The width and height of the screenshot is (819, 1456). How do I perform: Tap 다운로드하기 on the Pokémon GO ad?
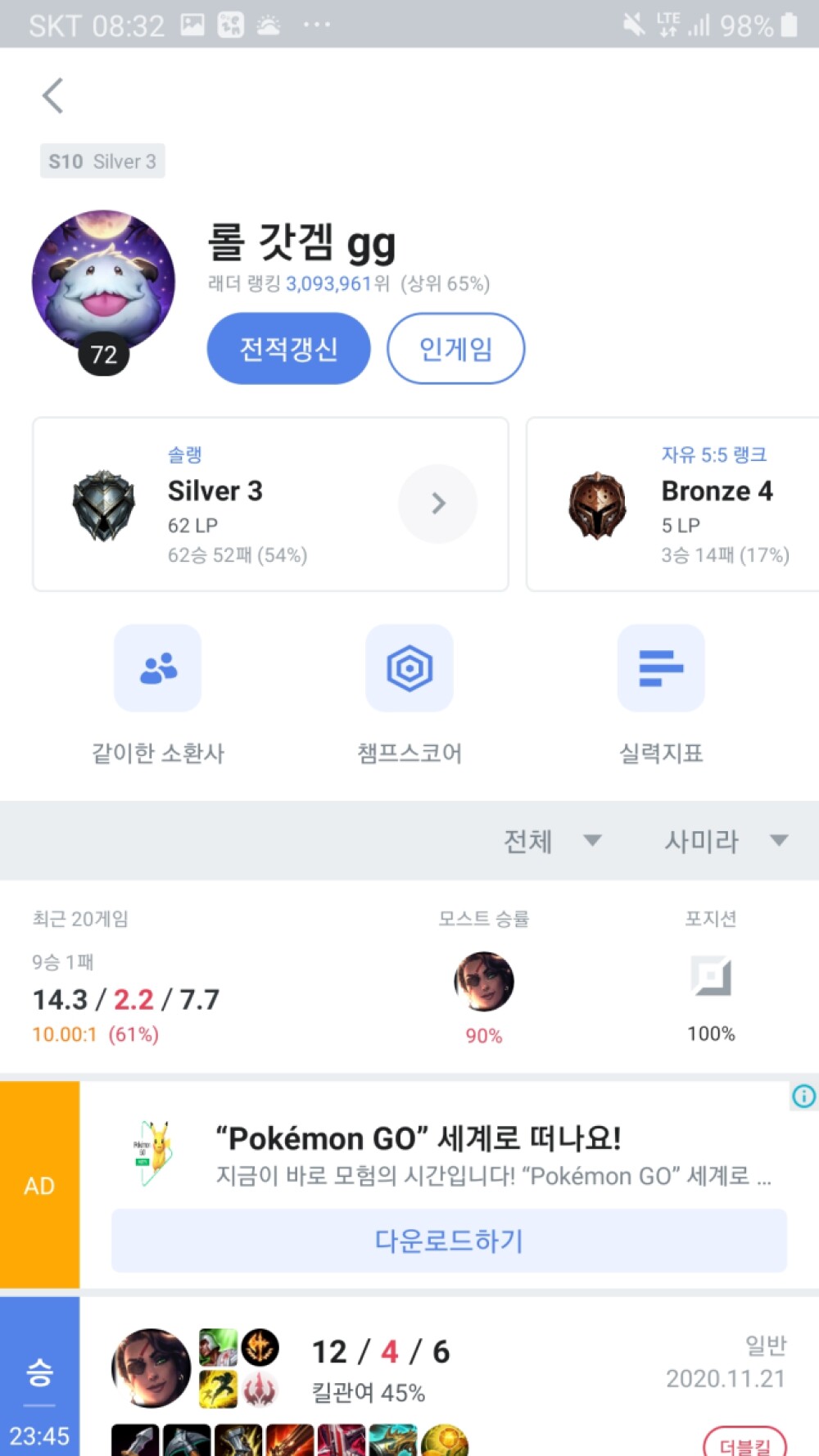tap(449, 1241)
